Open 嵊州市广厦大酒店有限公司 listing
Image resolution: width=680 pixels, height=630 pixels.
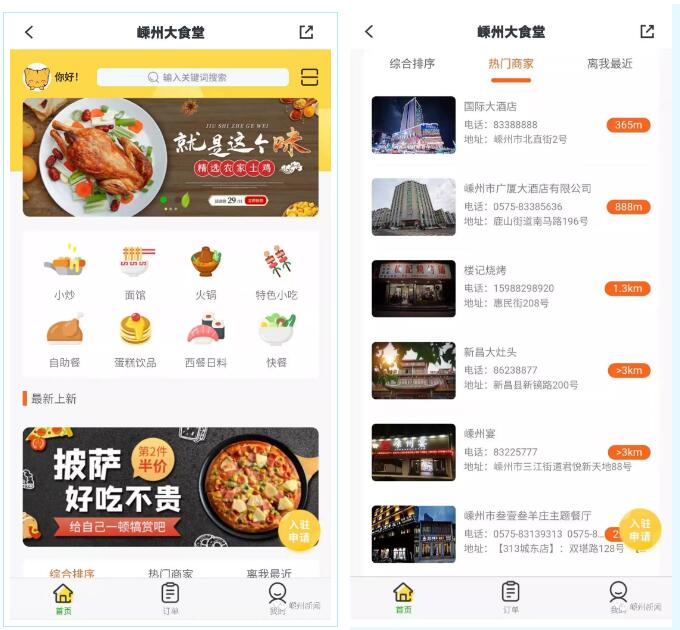(510, 207)
